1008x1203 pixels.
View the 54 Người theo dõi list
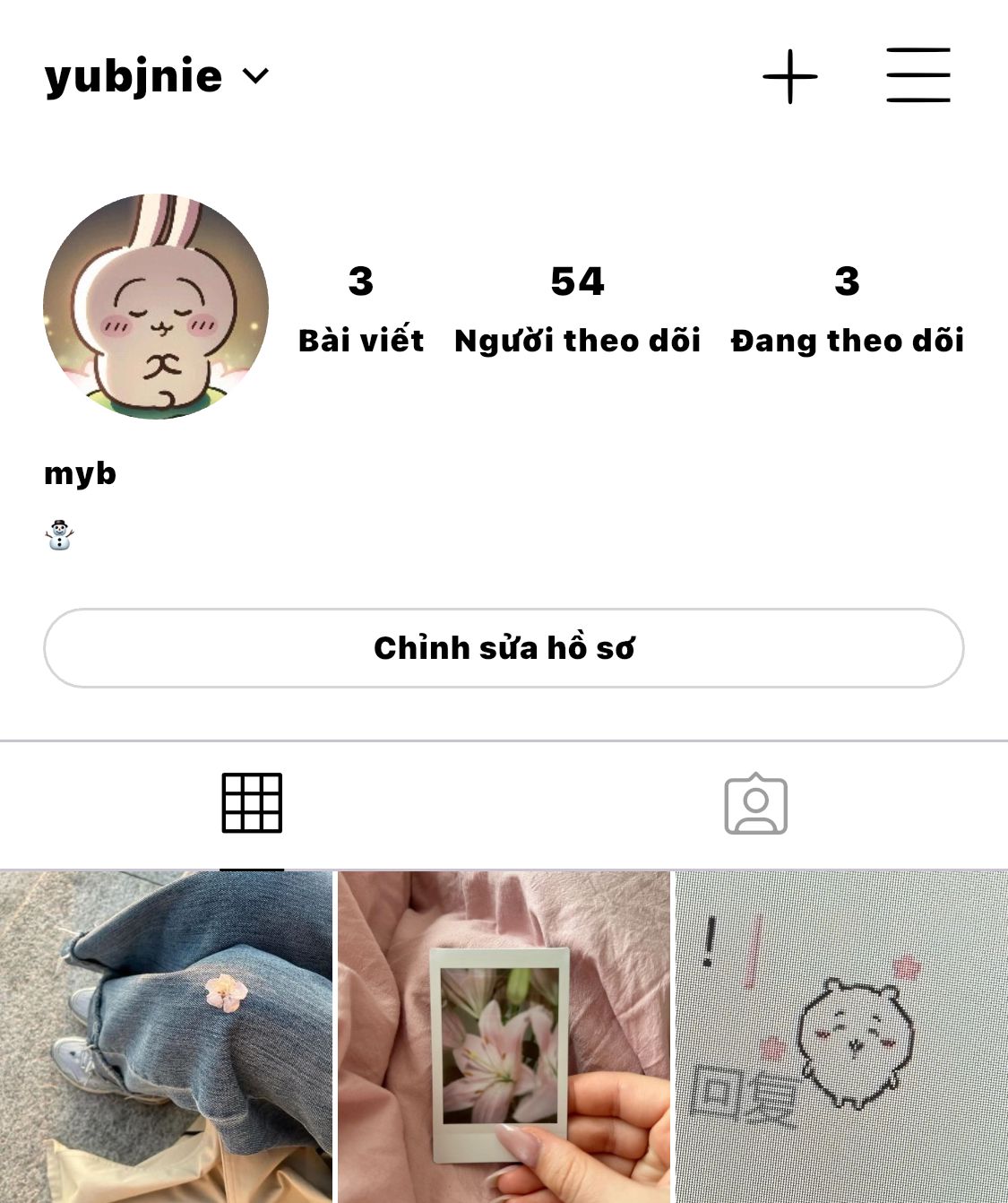point(577,309)
